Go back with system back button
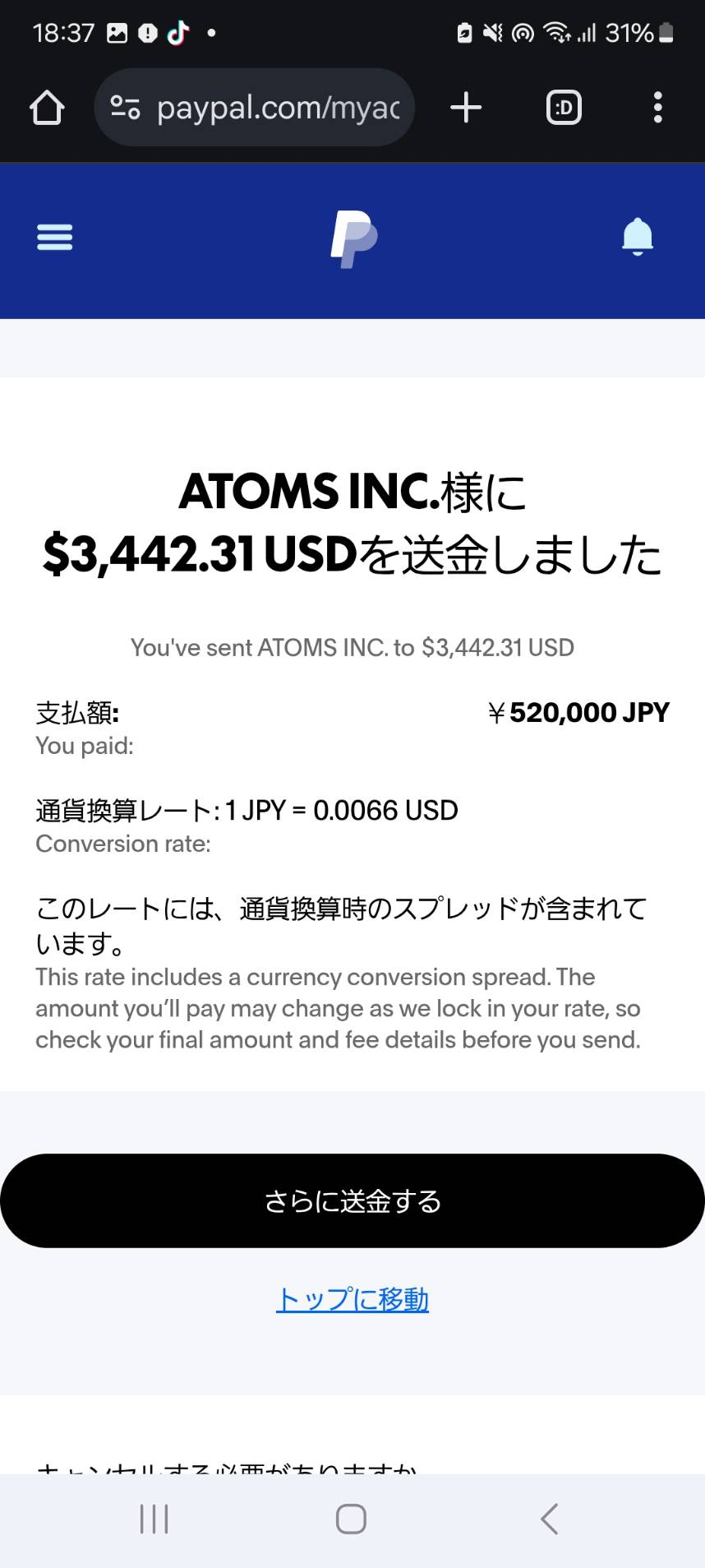The image size is (705, 1568). tap(550, 1519)
